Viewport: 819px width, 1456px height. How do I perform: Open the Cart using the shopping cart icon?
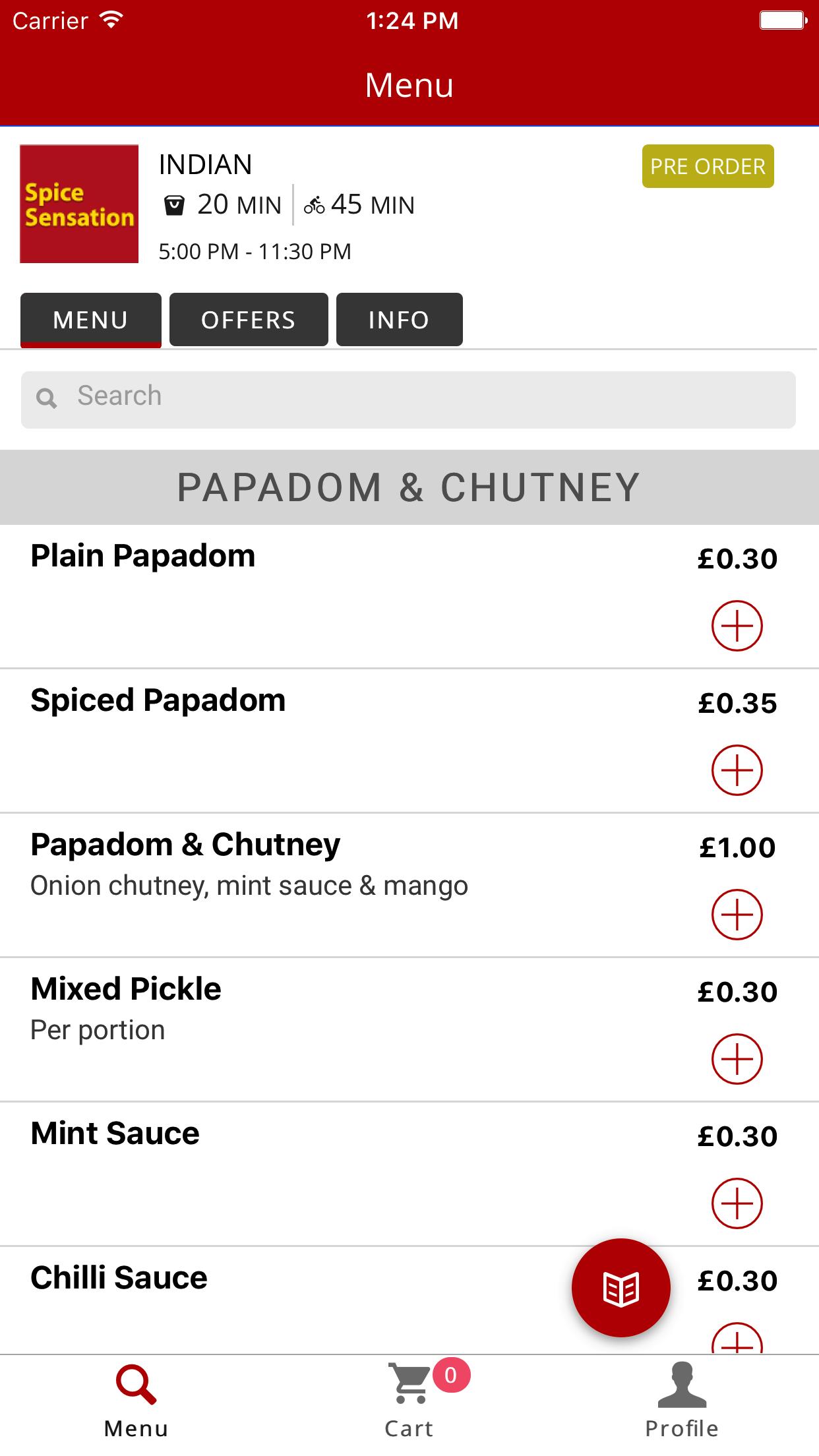tap(409, 1385)
